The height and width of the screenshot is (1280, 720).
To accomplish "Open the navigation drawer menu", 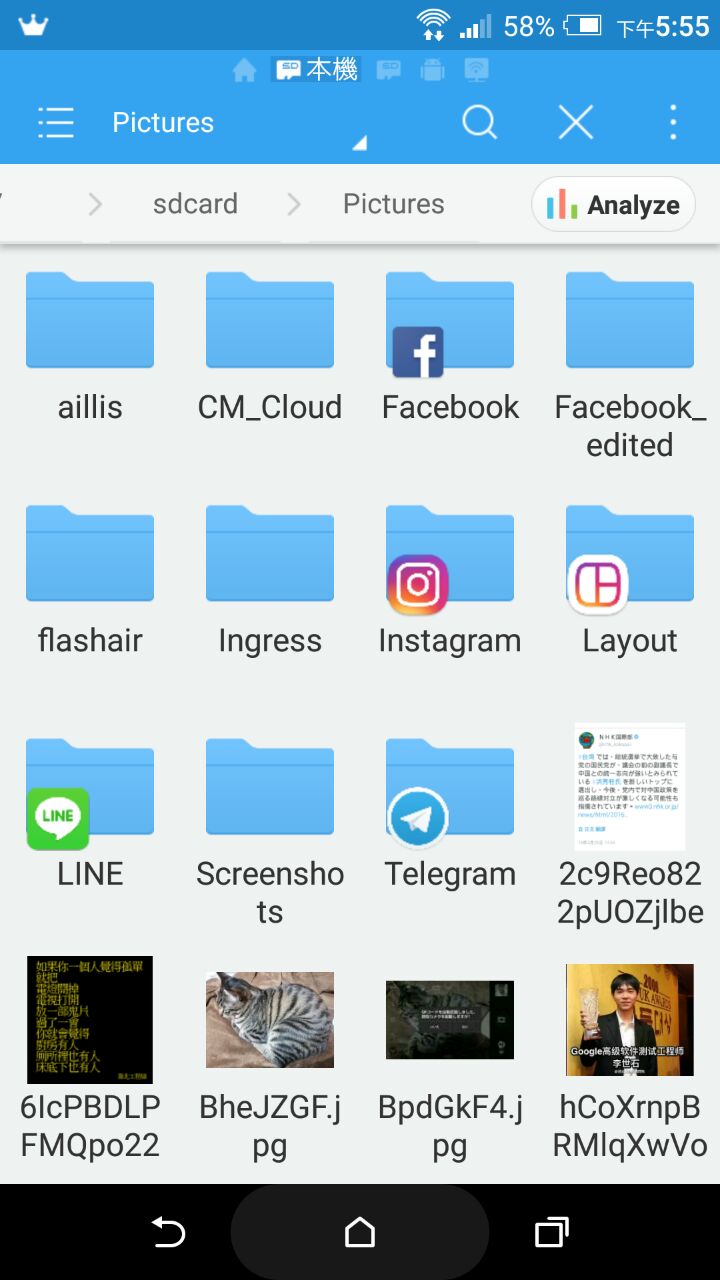I will coord(56,123).
